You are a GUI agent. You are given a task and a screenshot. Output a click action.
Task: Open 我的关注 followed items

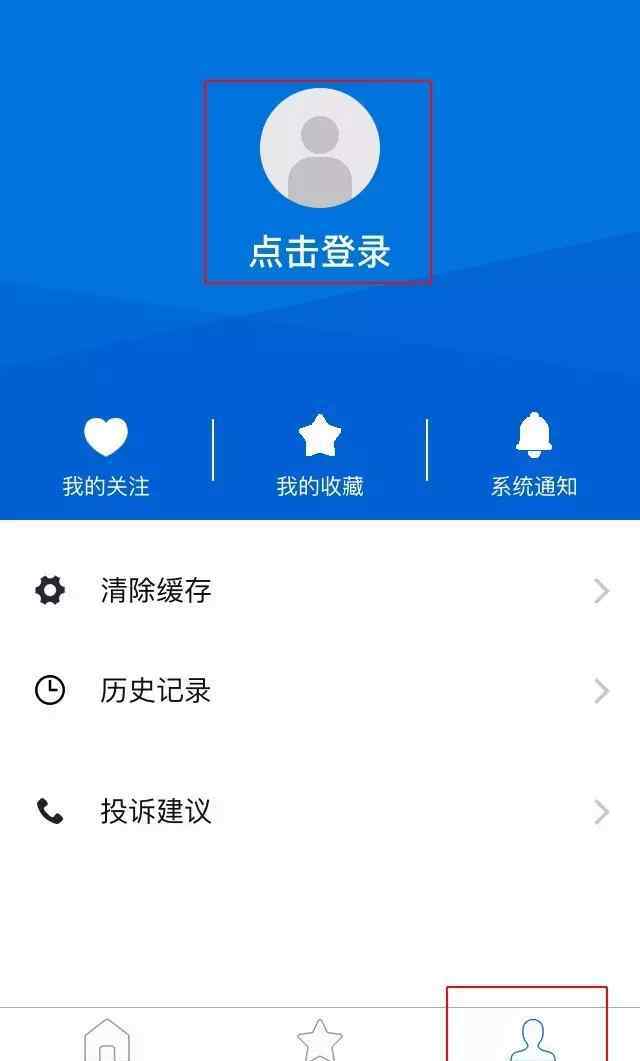[x=106, y=457]
